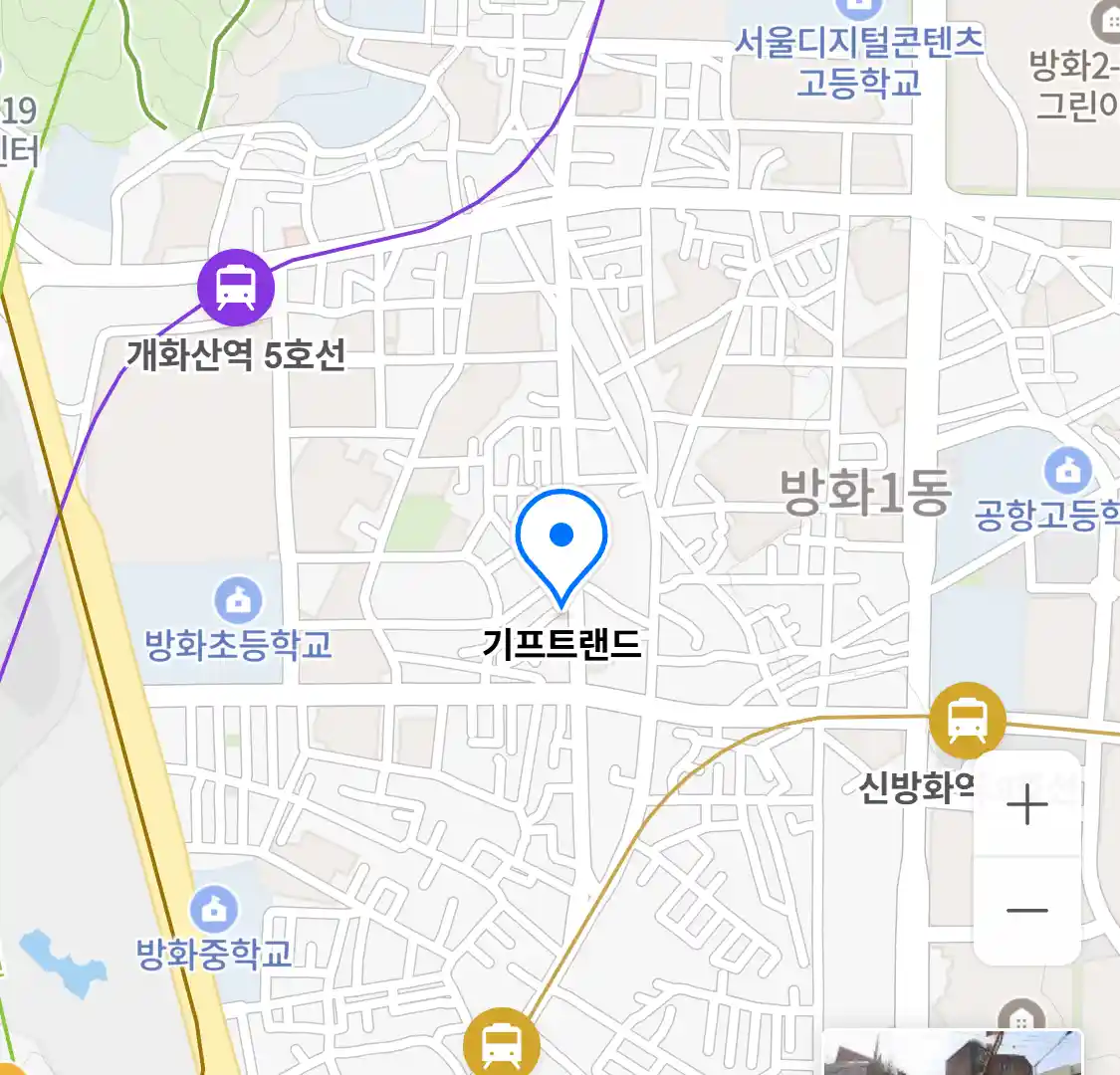Open the street view thumbnail
The width and height of the screenshot is (1120, 1075).
coord(952,1053)
